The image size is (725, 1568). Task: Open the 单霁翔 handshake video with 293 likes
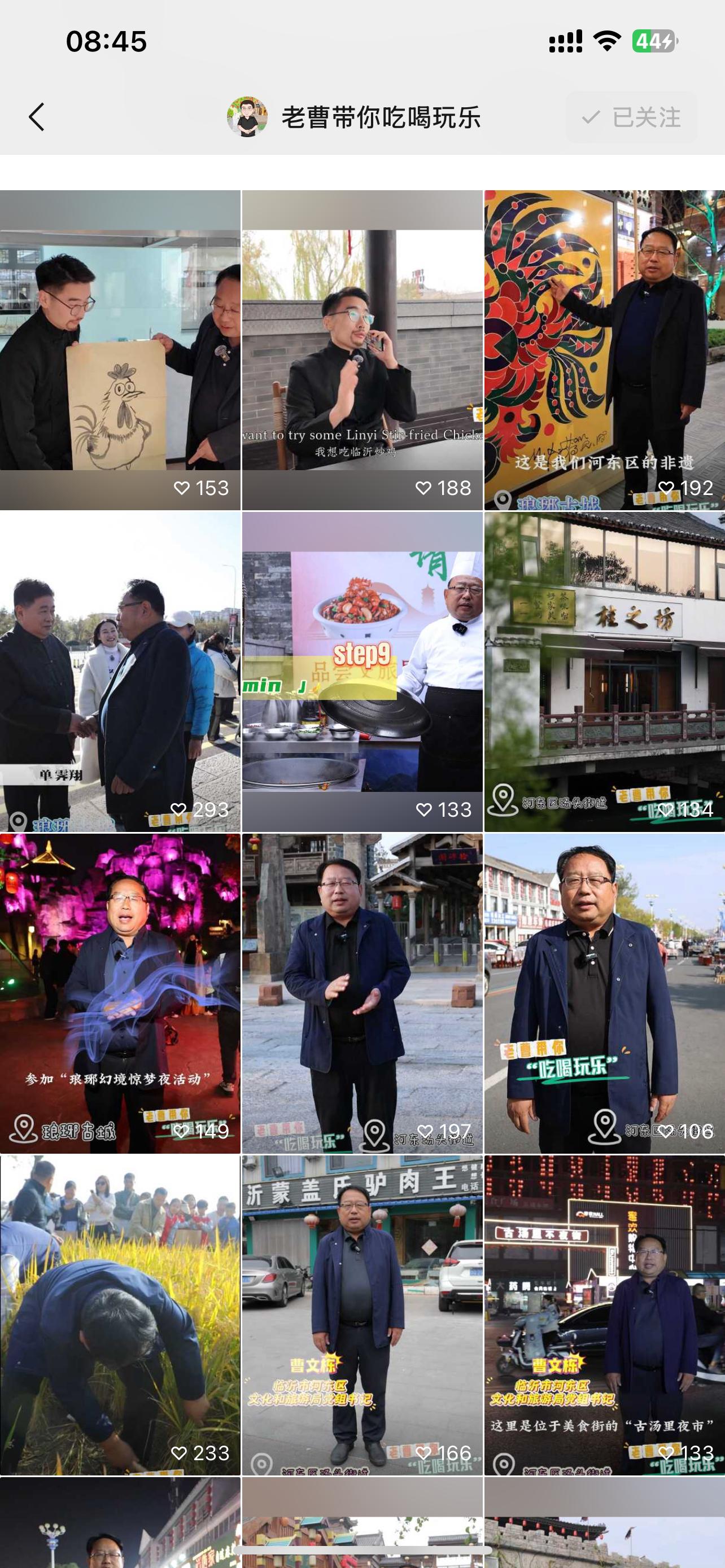coord(120,671)
